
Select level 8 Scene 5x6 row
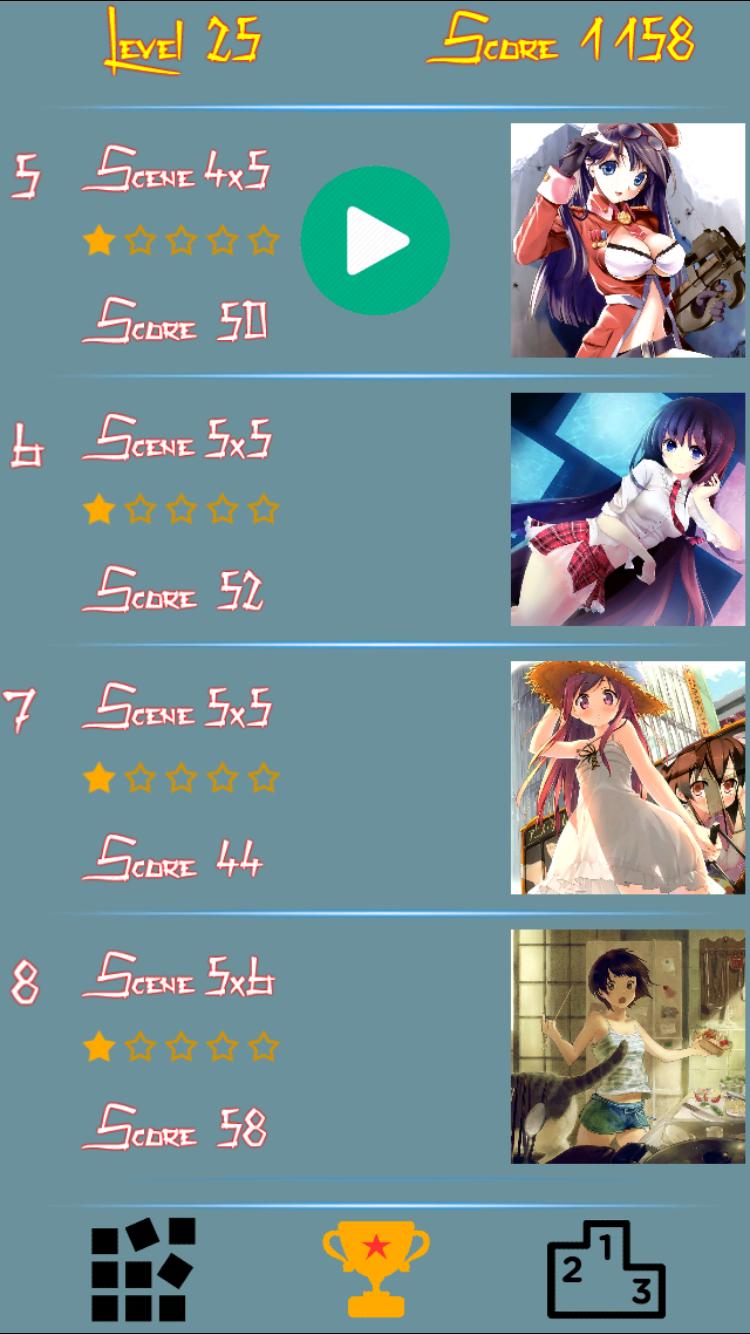(x=180, y=1048)
